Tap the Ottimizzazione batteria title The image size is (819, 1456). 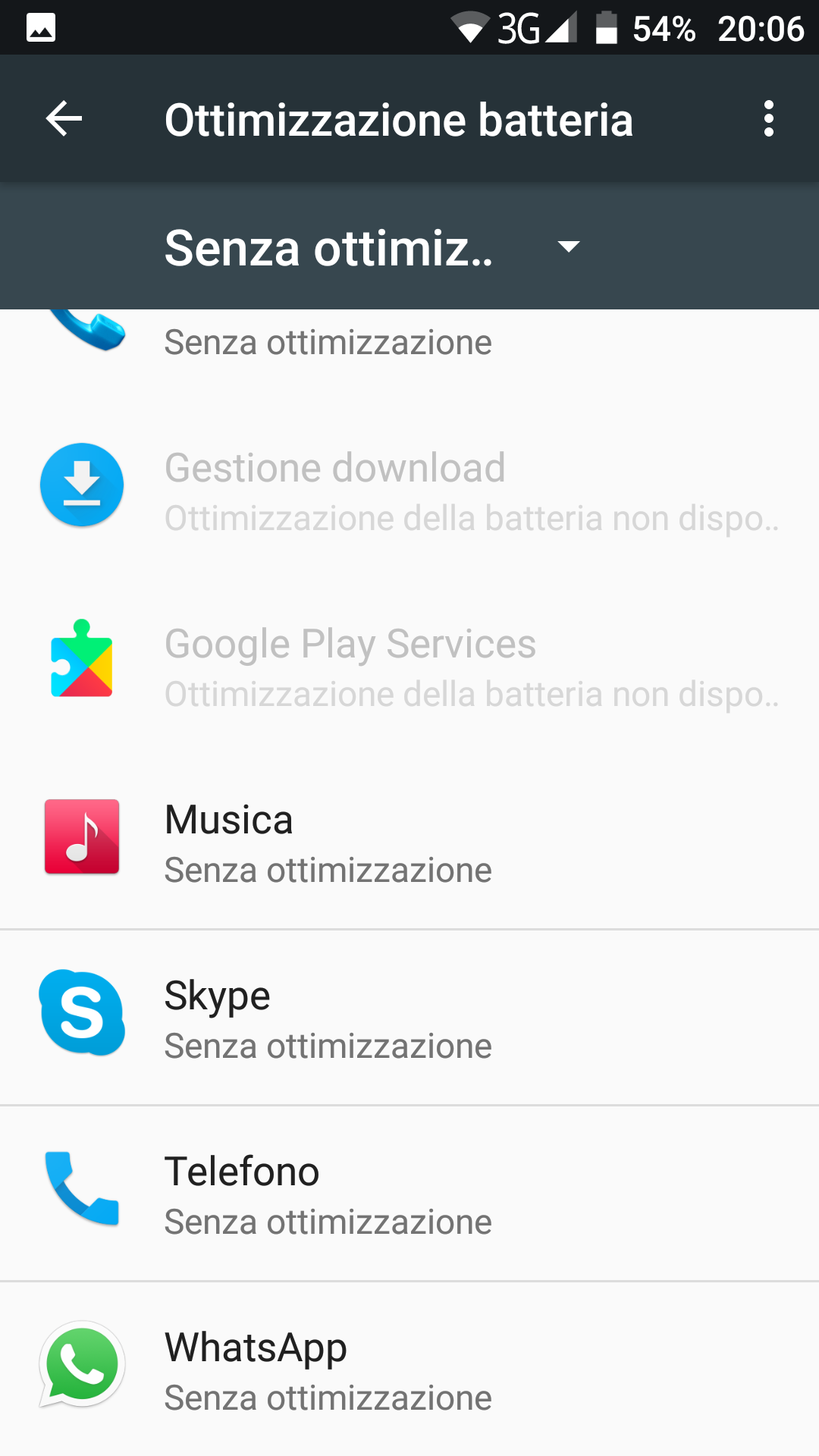(x=399, y=118)
